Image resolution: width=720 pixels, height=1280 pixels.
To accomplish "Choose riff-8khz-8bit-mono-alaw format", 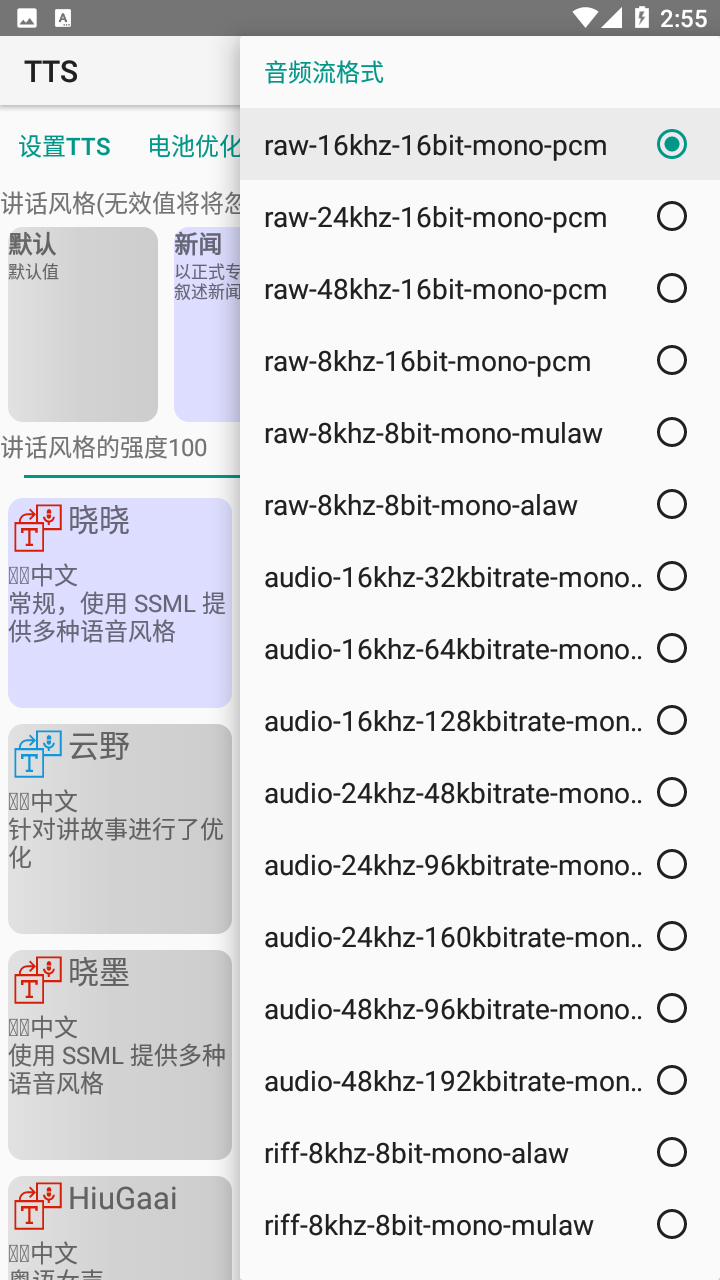I will click(478, 1153).
